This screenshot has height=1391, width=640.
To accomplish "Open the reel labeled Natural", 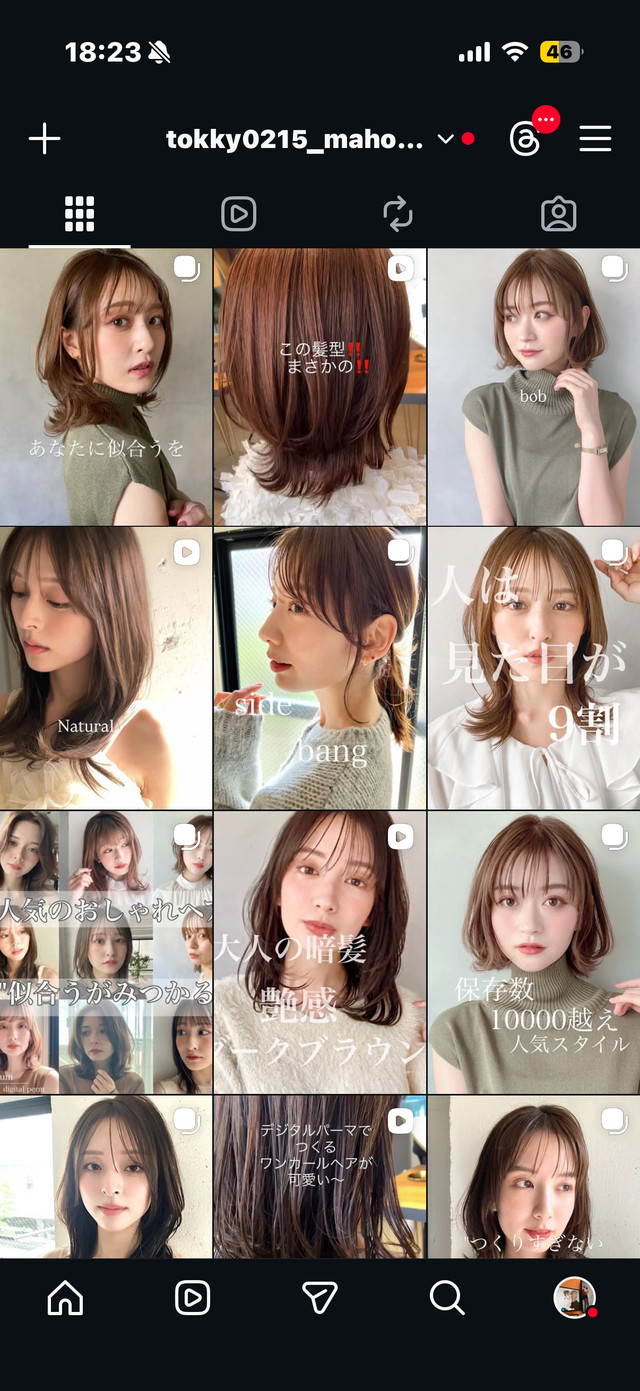I will point(106,668).
